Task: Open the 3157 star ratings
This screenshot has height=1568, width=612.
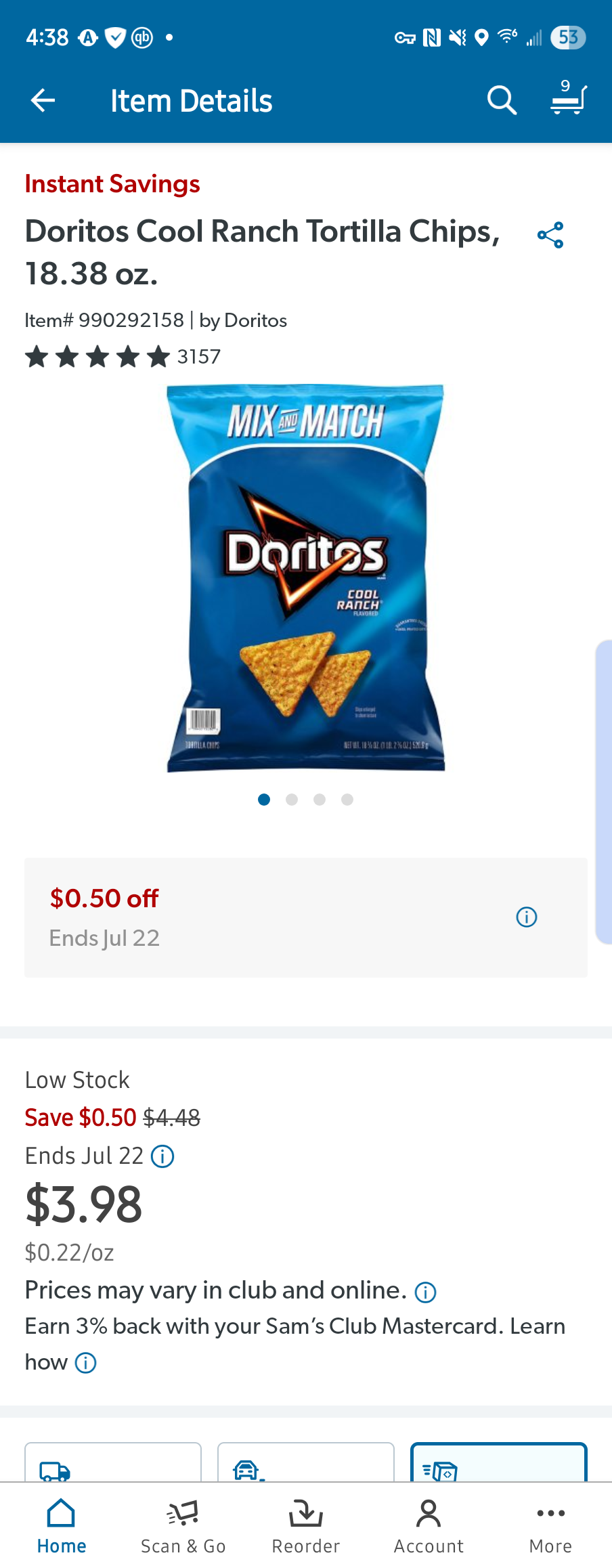Action: pyautogui.click(x=123, y=356)
